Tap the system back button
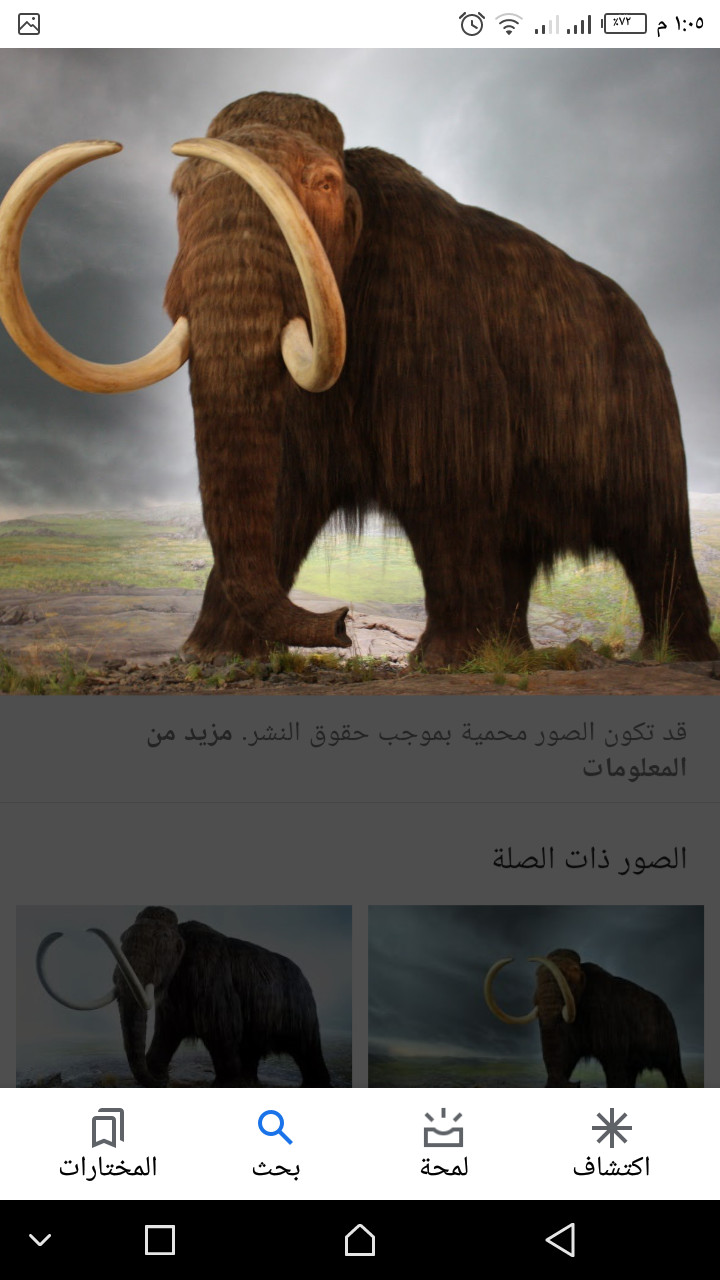Image resolution: width=720 pixels, height=1280 pixels. click(560, 1240)
